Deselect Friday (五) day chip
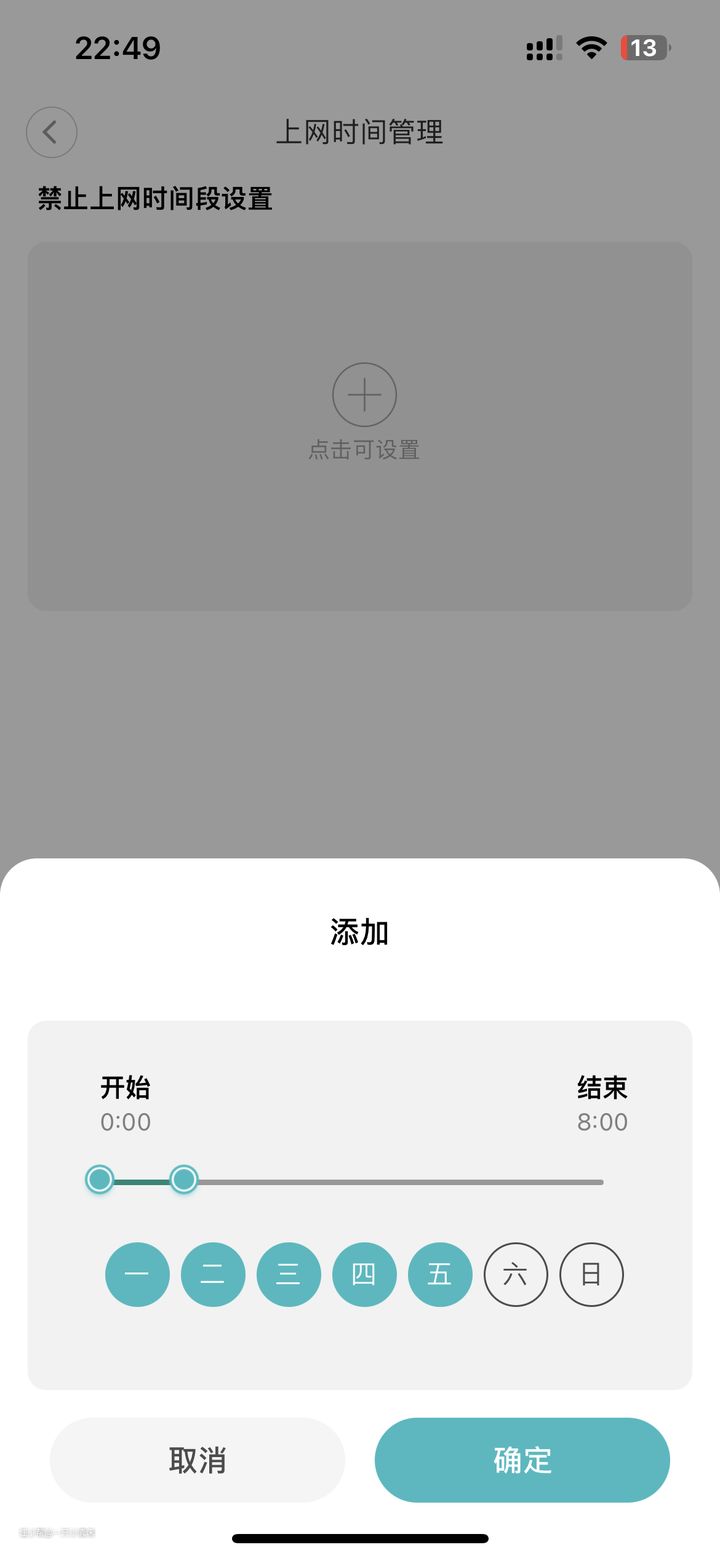The height and width of the screenshot is (1558, 720). [440, 1274]
